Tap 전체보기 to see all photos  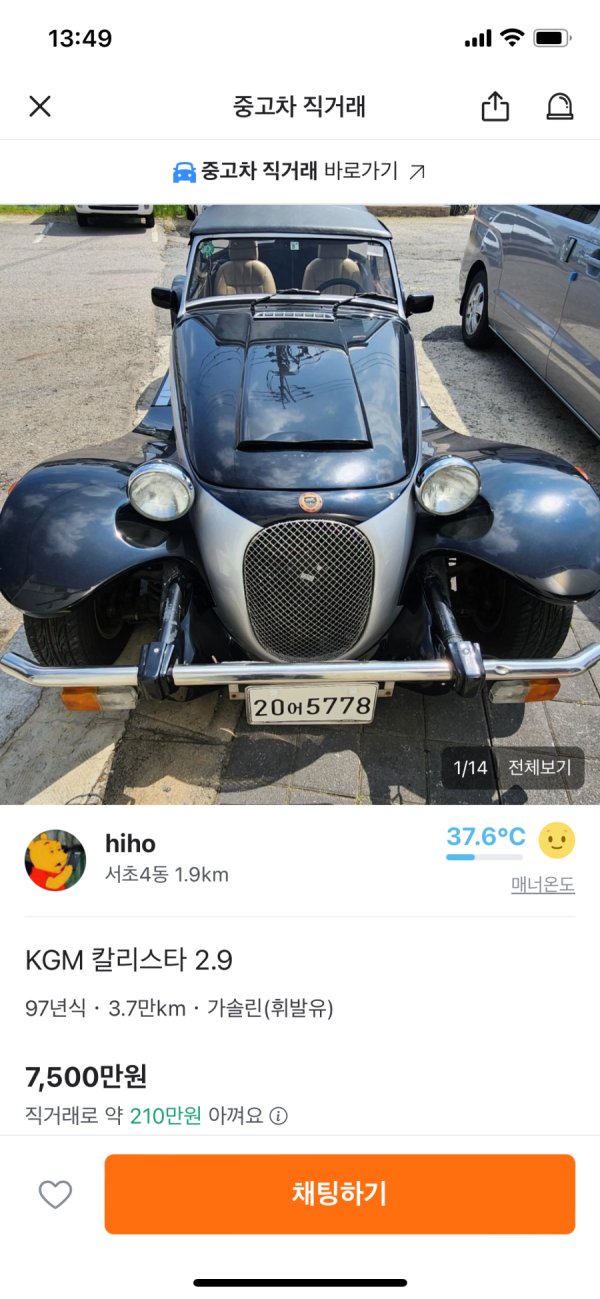(x=539, y=768)
